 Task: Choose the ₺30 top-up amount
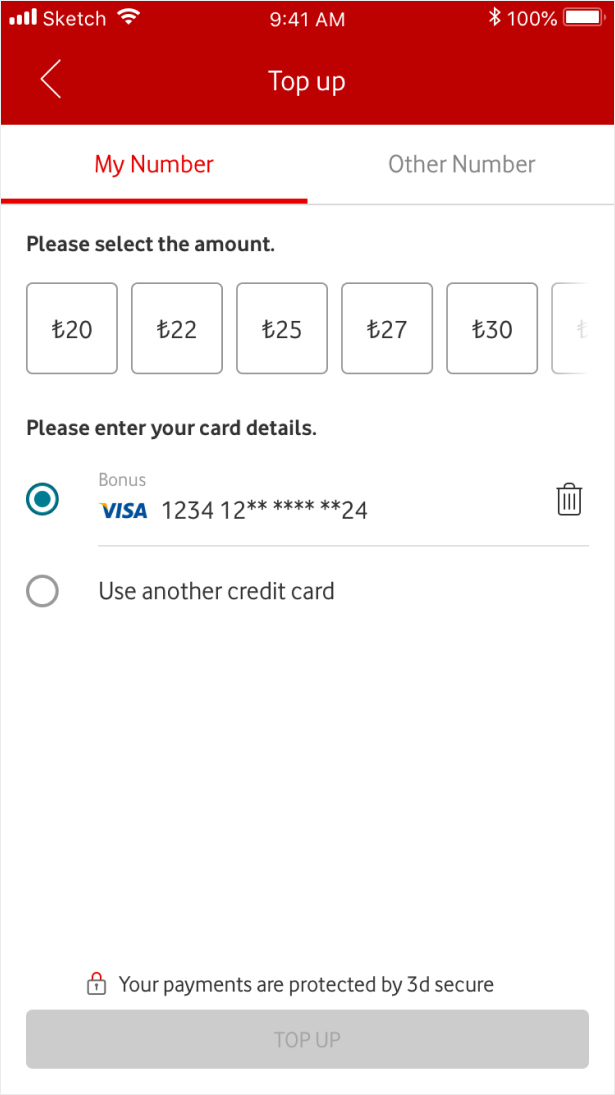point(492,329)
